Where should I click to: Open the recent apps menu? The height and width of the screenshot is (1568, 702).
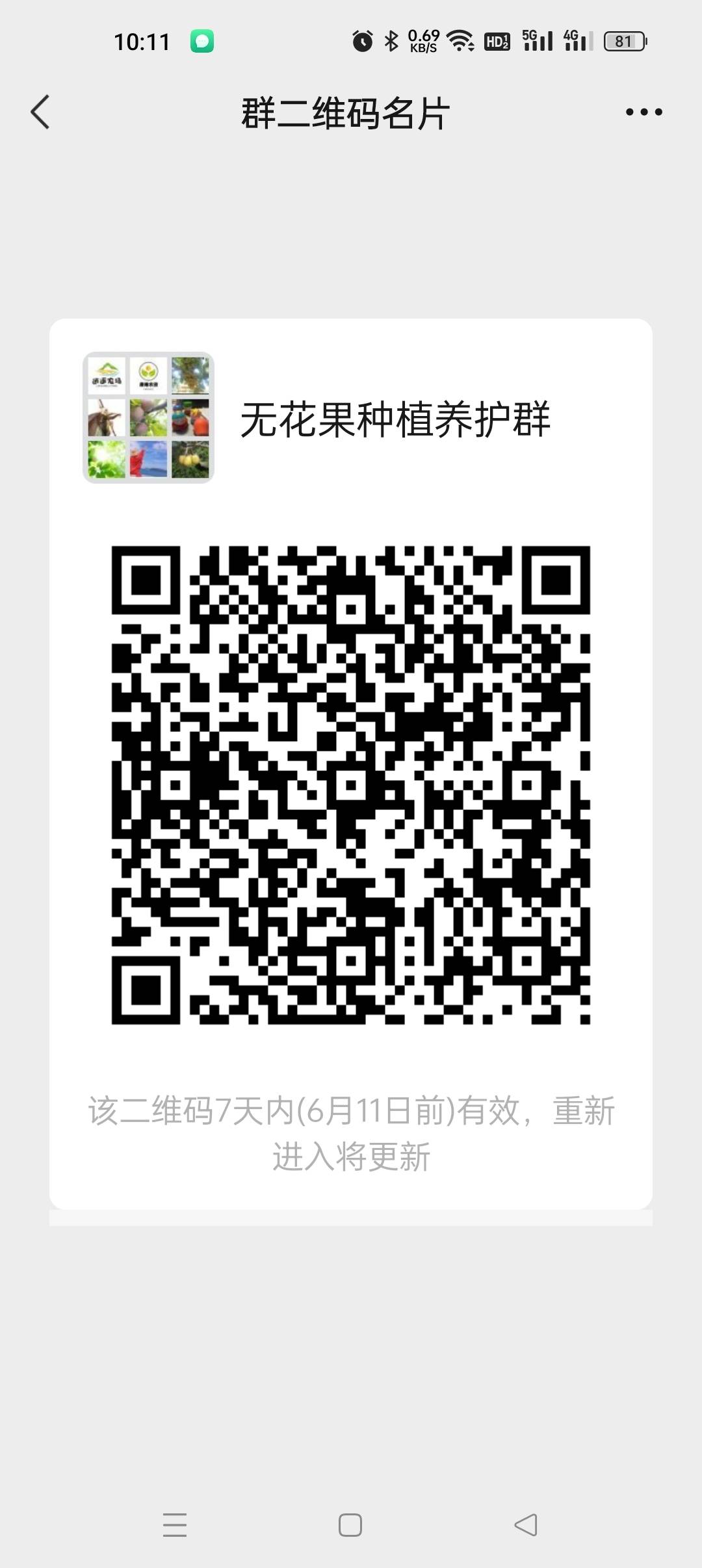[175, 1524]
